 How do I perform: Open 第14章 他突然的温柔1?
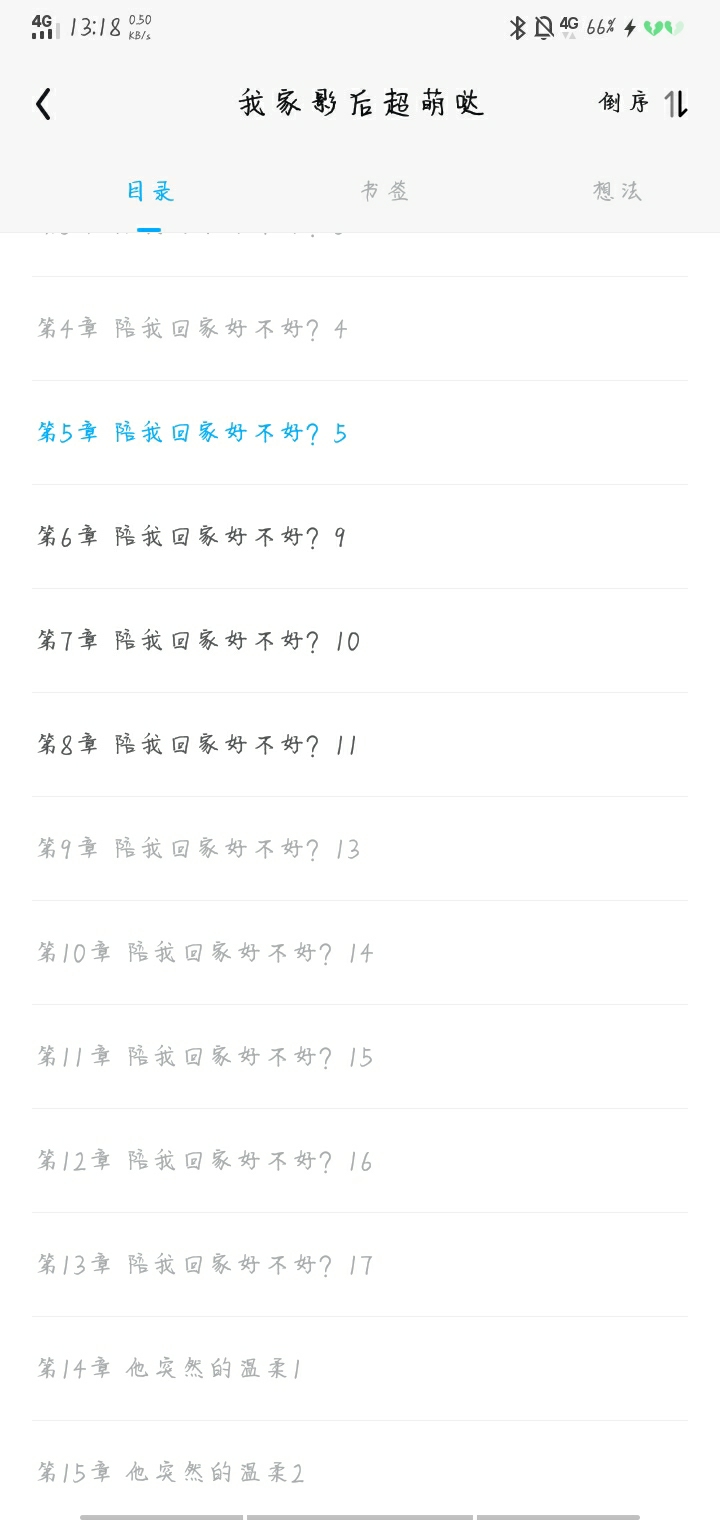pyautogui.click(x=360, y=1369)
